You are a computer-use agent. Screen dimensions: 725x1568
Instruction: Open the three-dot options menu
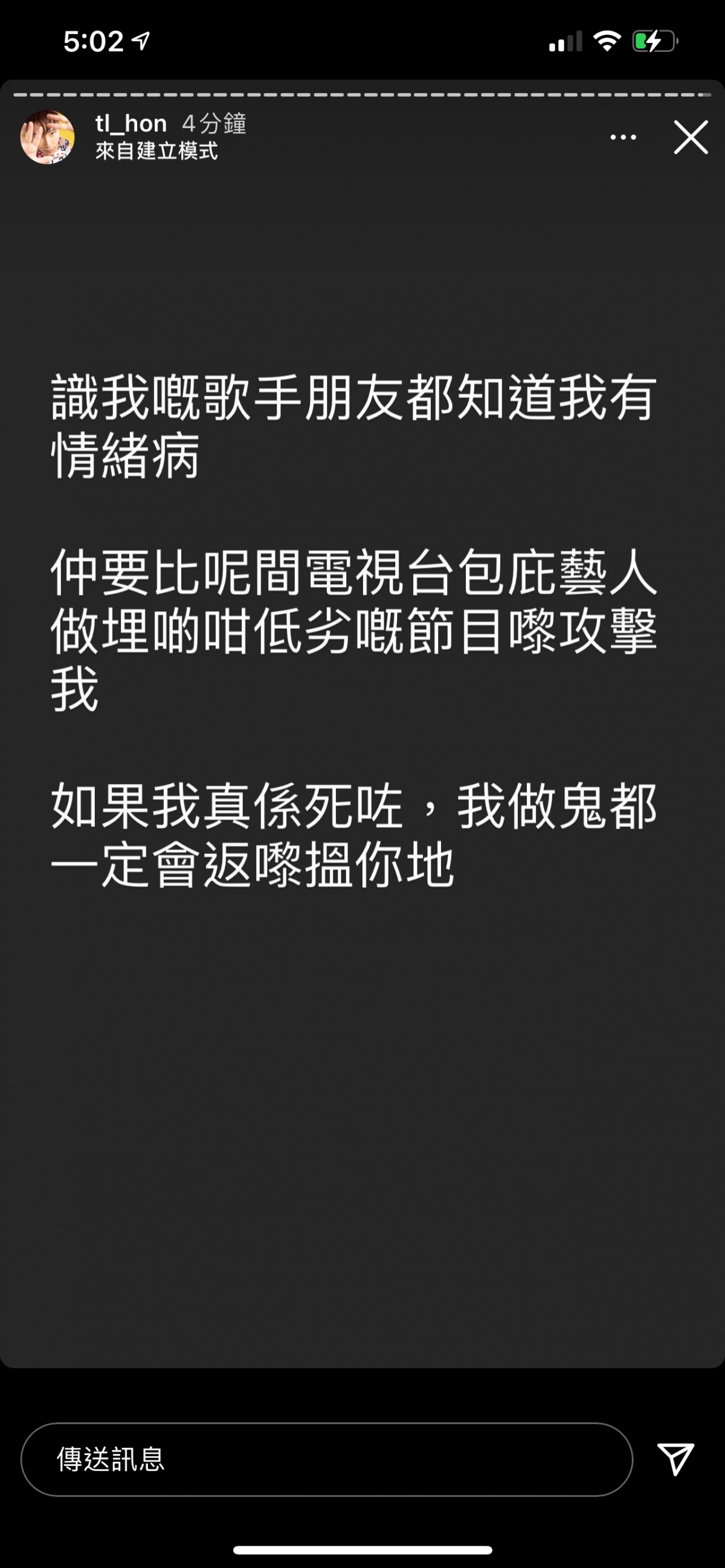pos(623,138)
